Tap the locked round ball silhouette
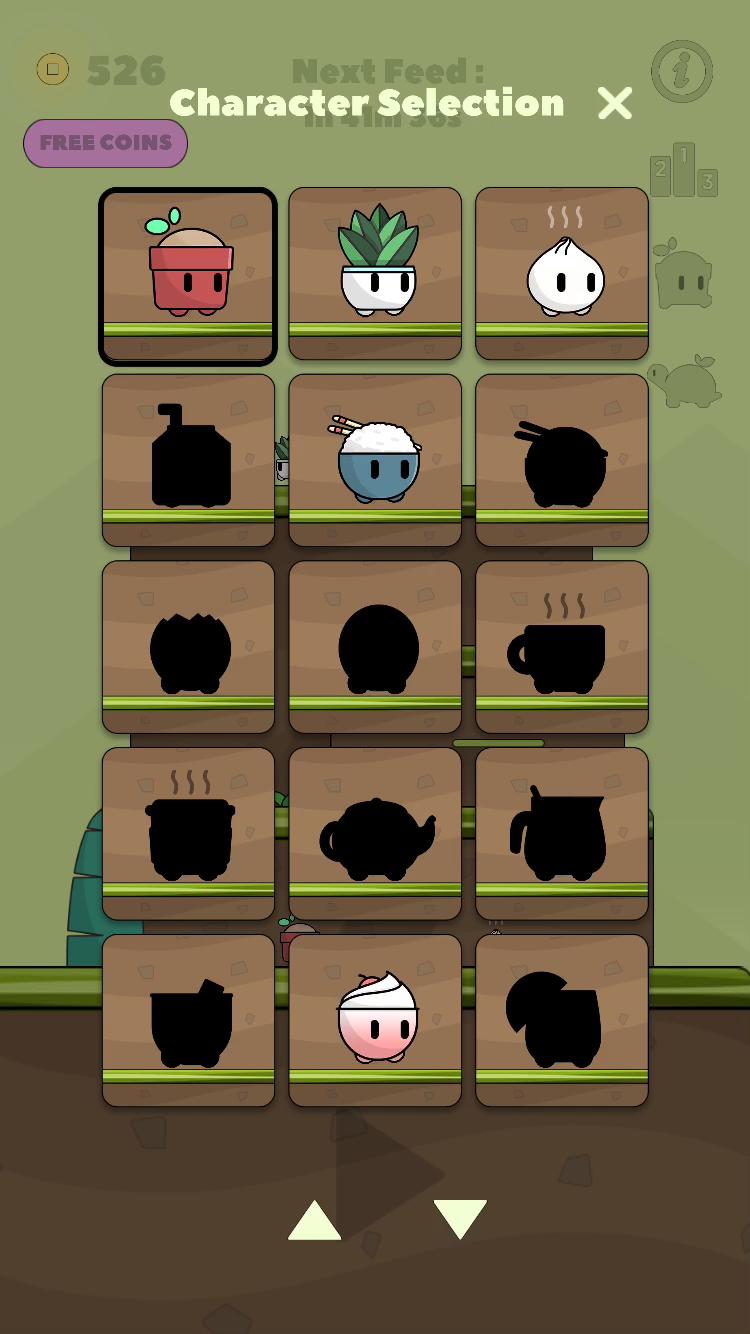The width and height of the screenshot is (750, 1334). (375, 647)
